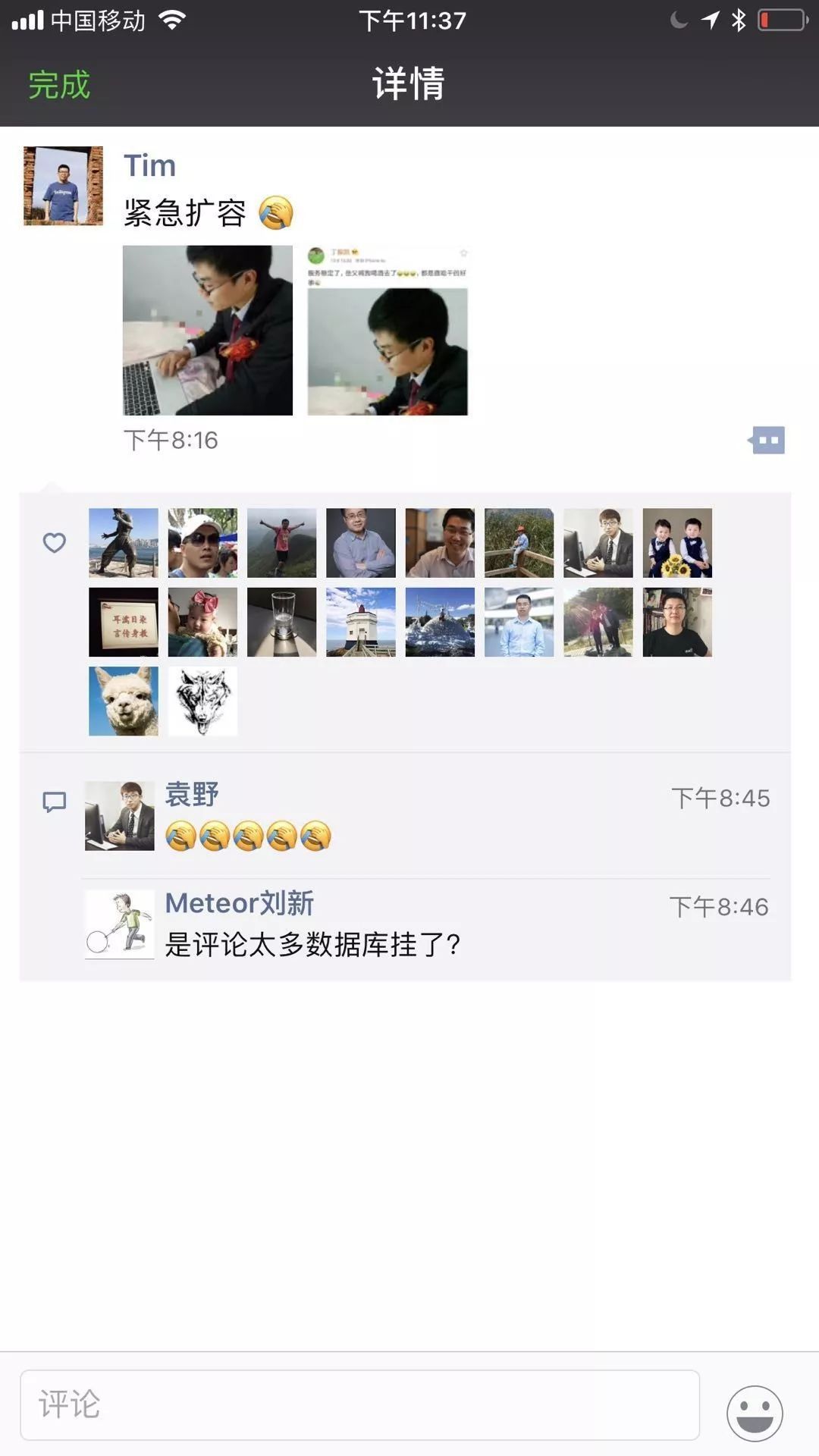
Task: Open the lighthouse avatar in likes
Action: click(x=361, y=622)
